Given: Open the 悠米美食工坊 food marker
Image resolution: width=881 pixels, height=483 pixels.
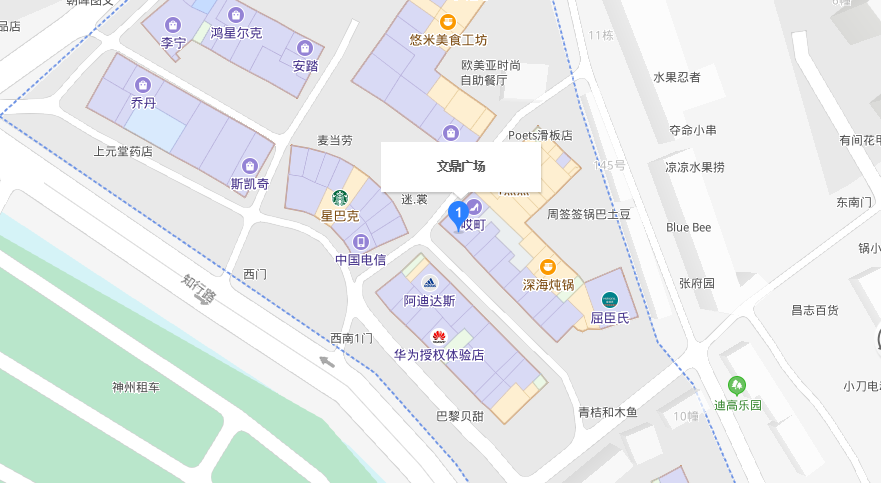Looking at the screenshot, I should click(448, 21).
